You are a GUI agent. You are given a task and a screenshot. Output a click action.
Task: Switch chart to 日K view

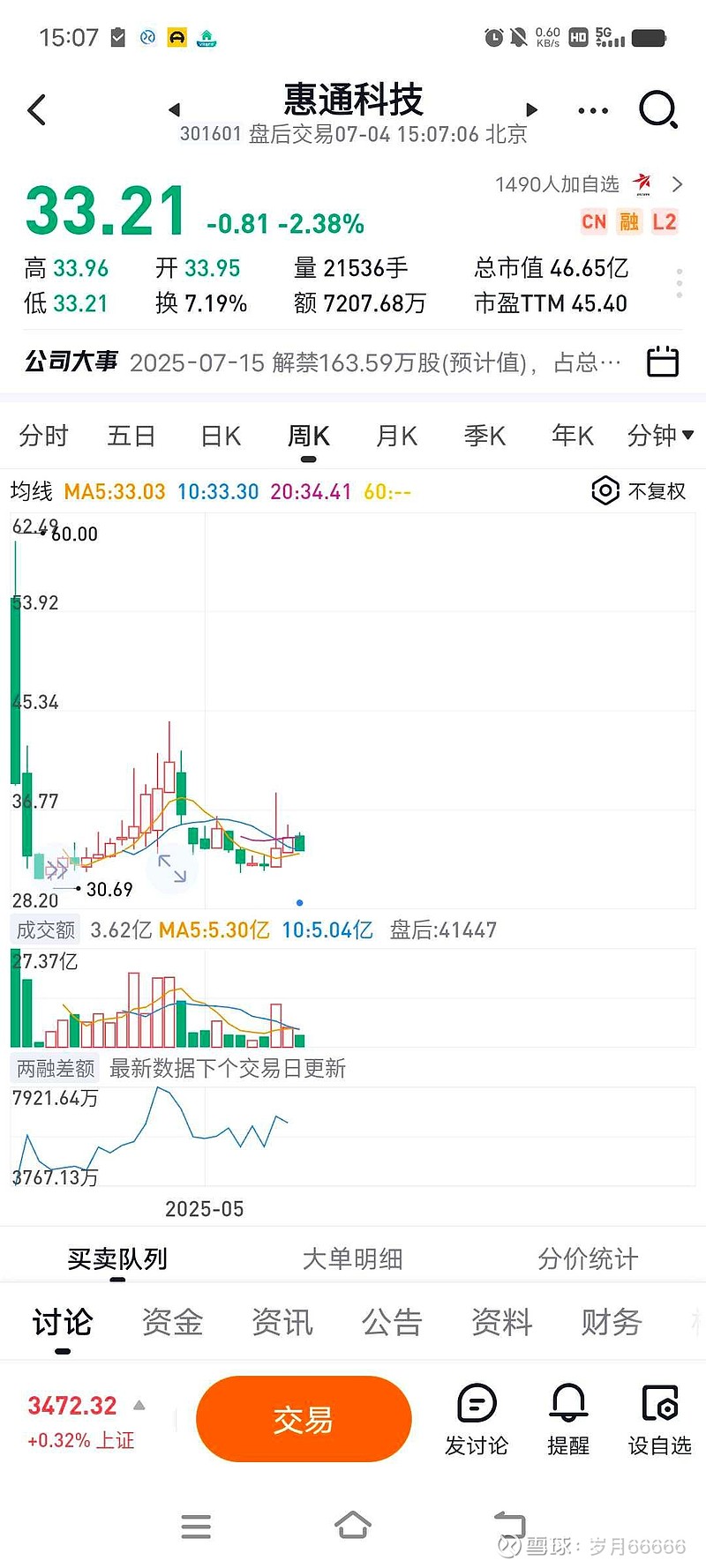point(221,436)
